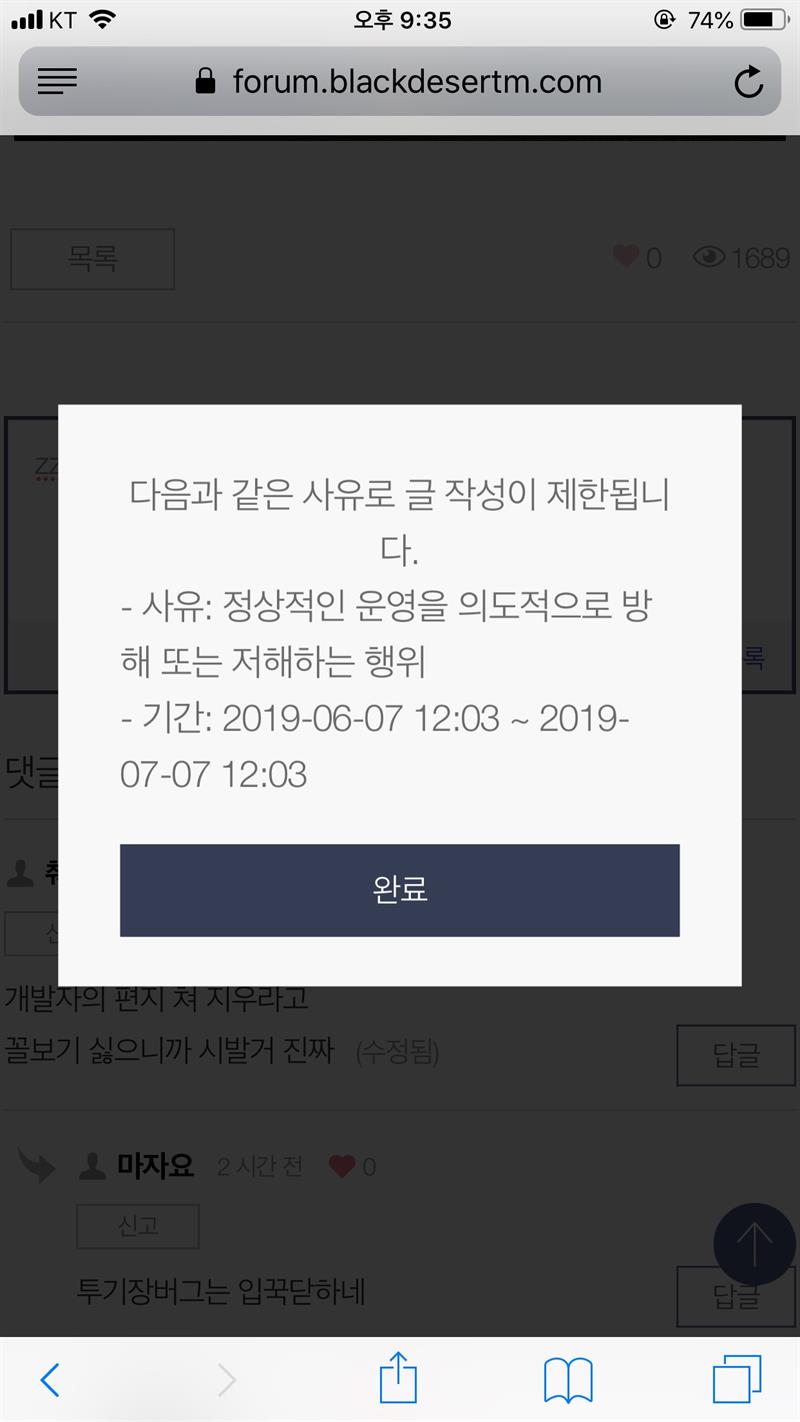This screenshot has width=800, height=1422.
Task: Go back in Safari
Action: pyautogui.click(x=50, y=1381)
